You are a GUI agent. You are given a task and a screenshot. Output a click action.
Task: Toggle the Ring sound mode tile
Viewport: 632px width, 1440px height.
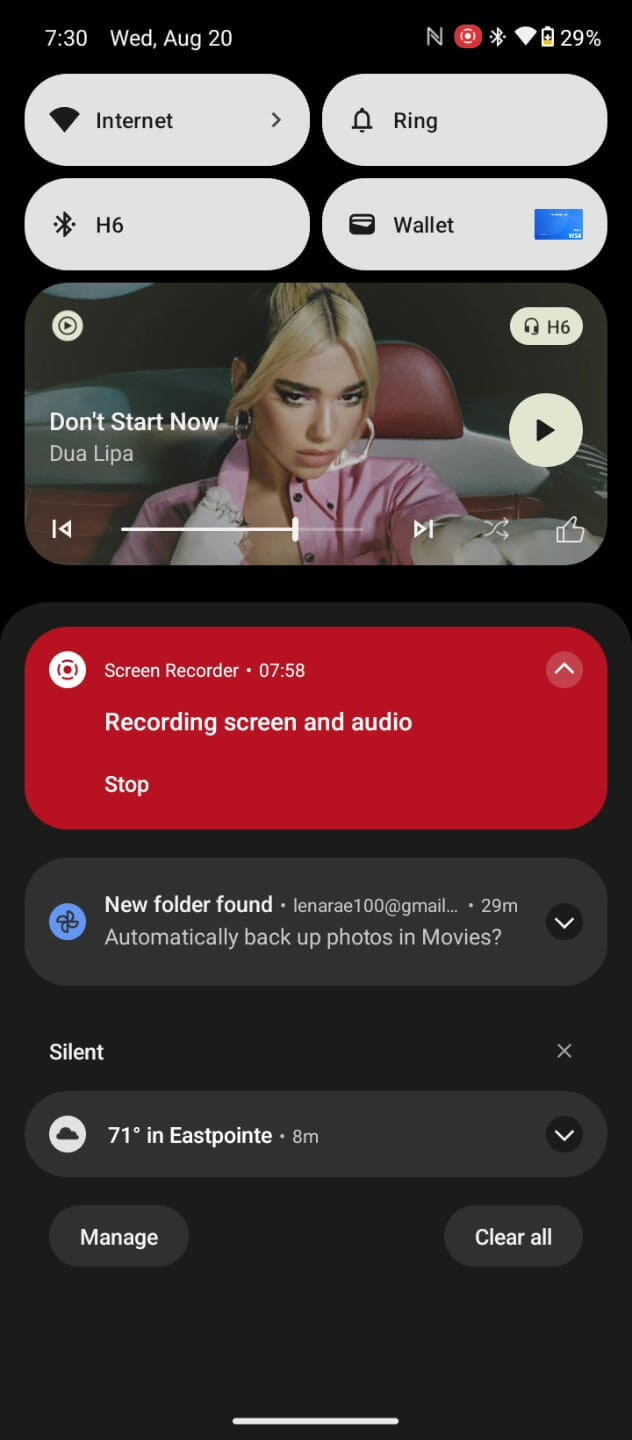point(464,121)
